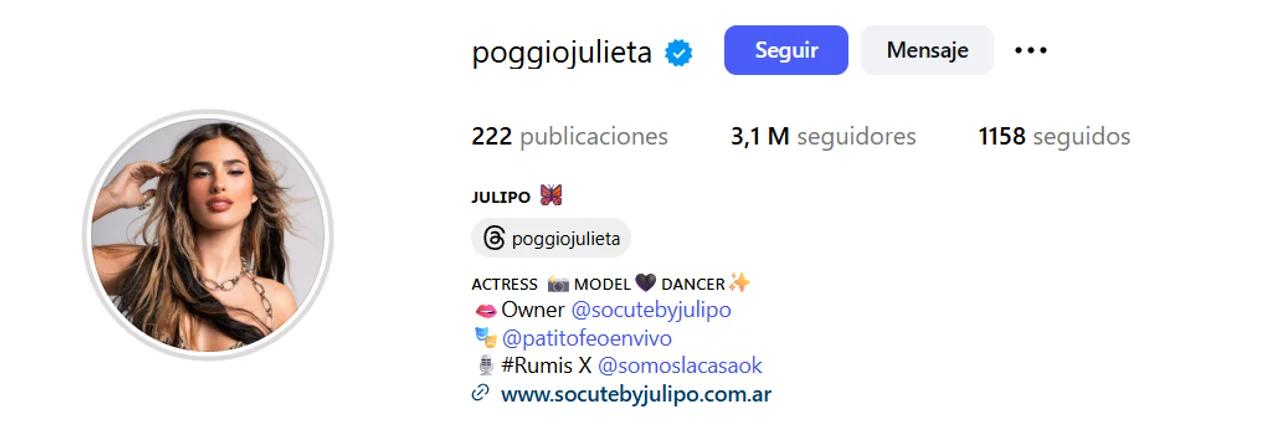Open the profile picture

point(207,235)
